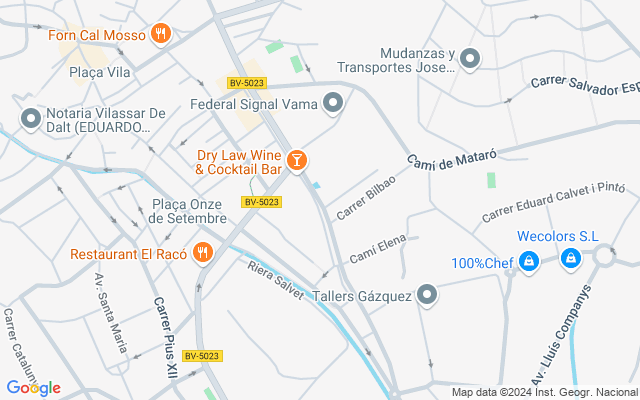The width and height of the screenshot is (640, 400).
Task: Tap the Restaurant El Racó pin
Action: click(x=203, y=253)
